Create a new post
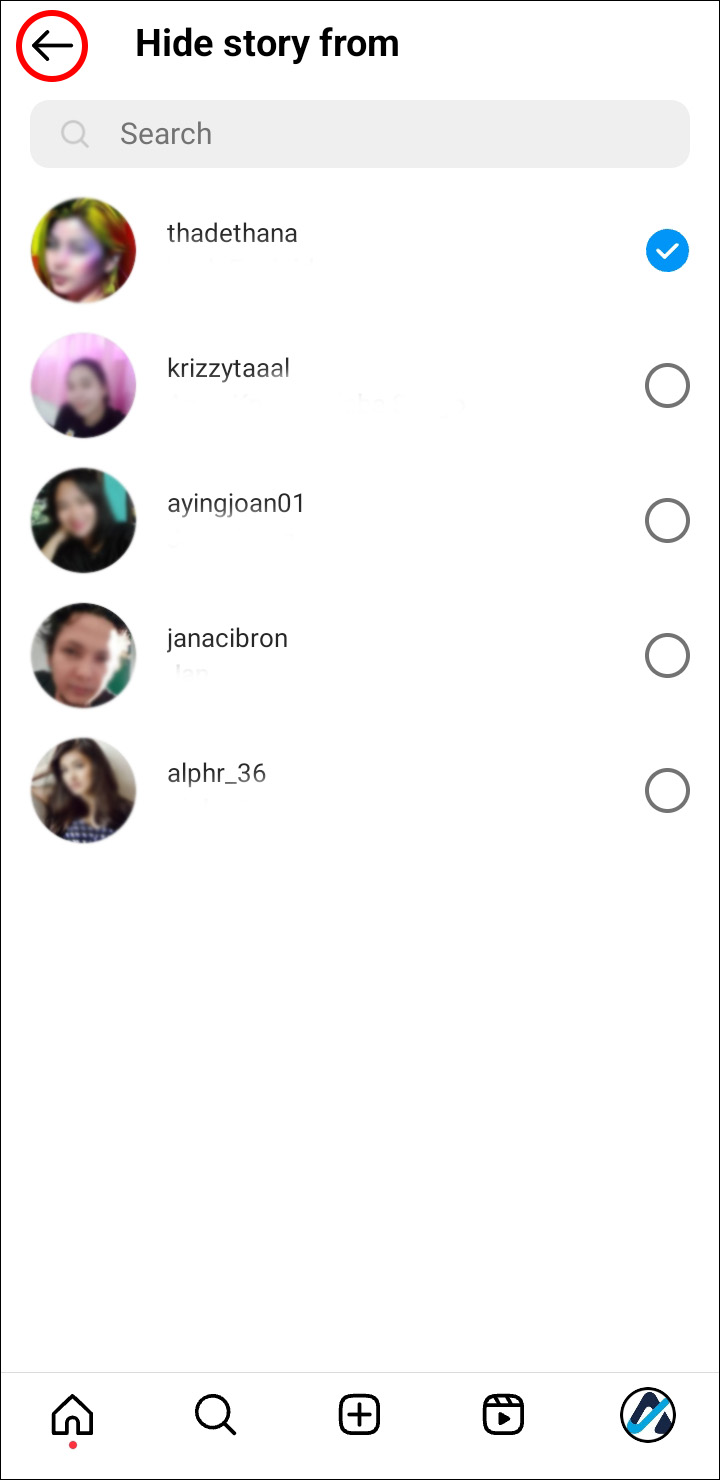 359,1415
